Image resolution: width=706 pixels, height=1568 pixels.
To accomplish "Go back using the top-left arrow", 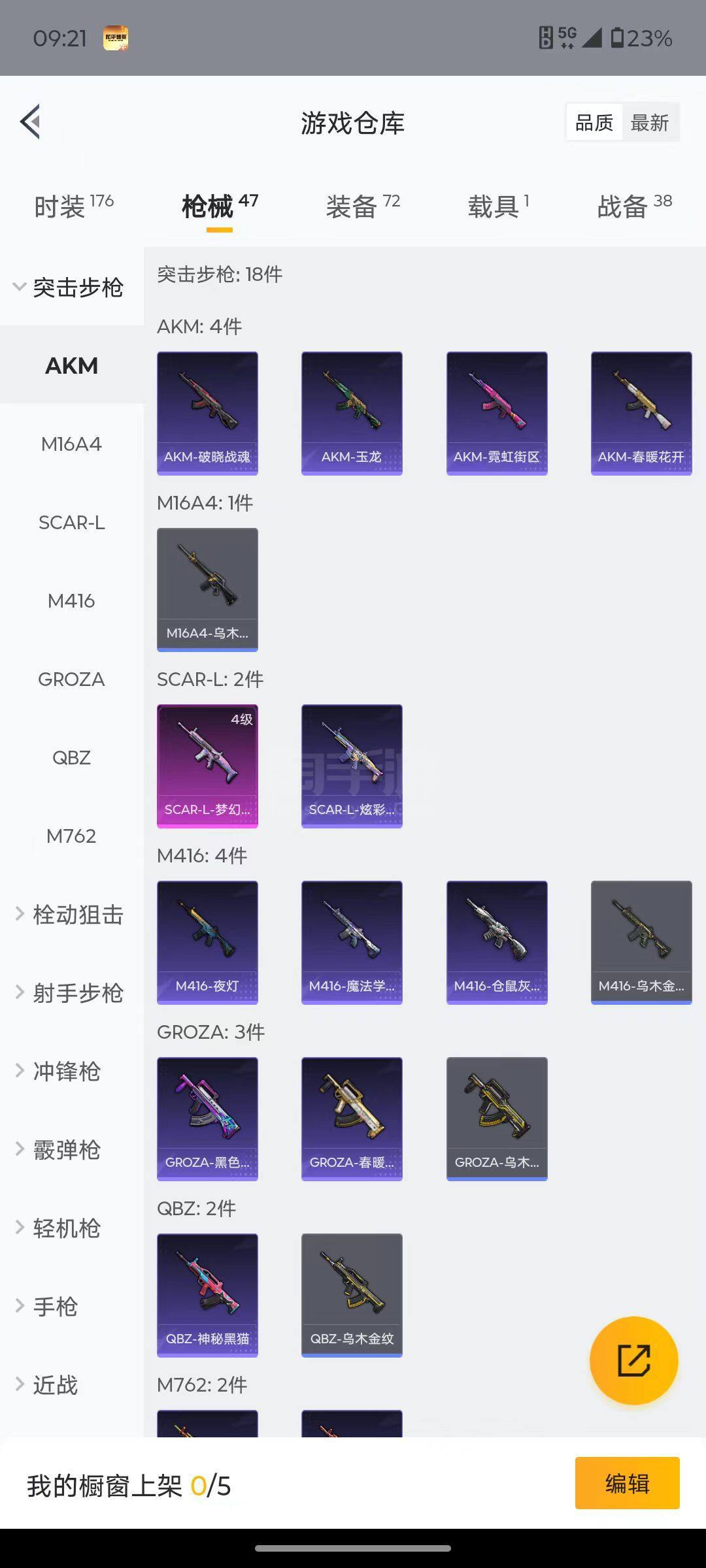I will (31, 122).
